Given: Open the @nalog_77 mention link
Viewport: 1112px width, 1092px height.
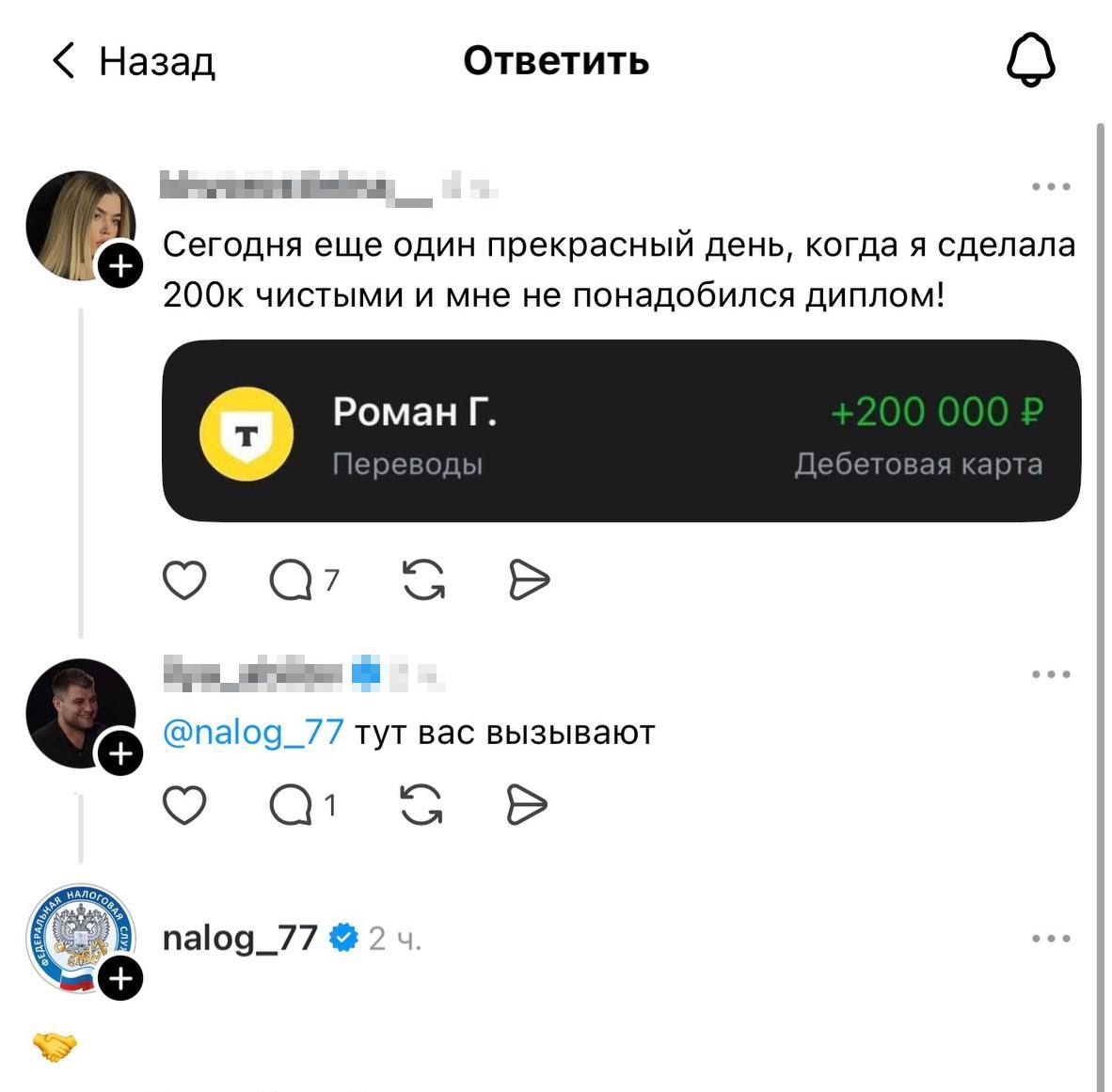Looking at the screenshot, I should click(253, 732).
